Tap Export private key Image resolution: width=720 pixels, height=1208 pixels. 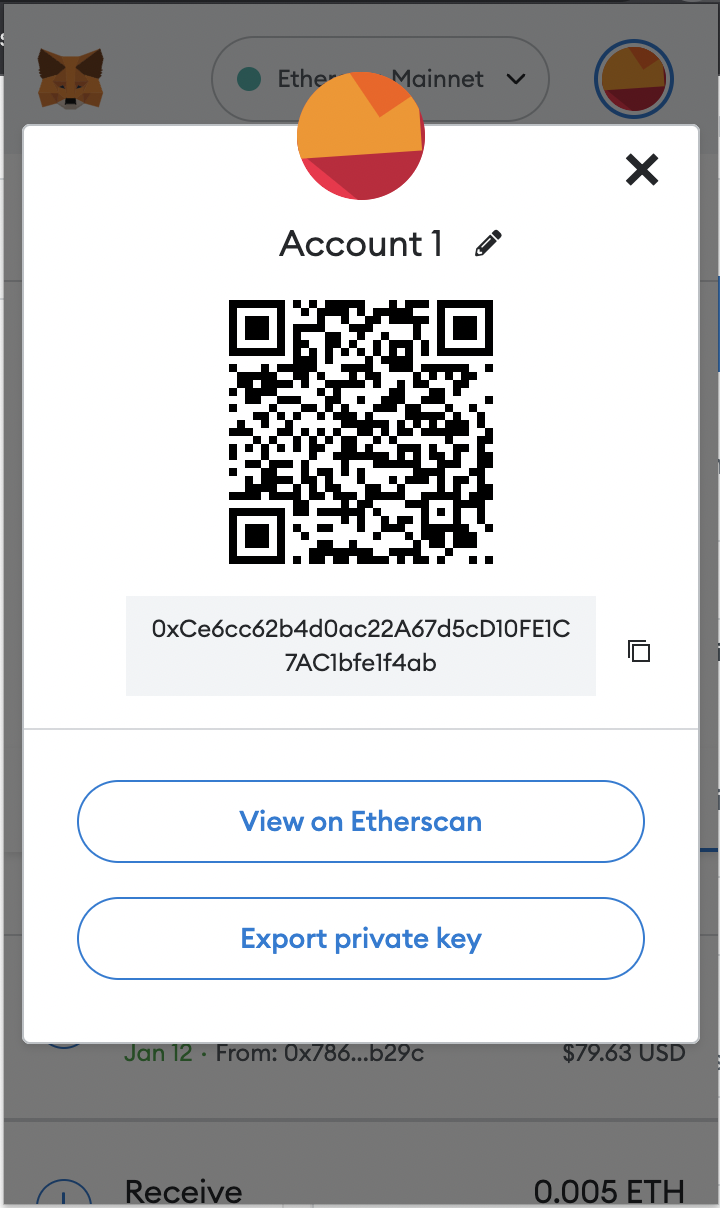tap(360, 939)
